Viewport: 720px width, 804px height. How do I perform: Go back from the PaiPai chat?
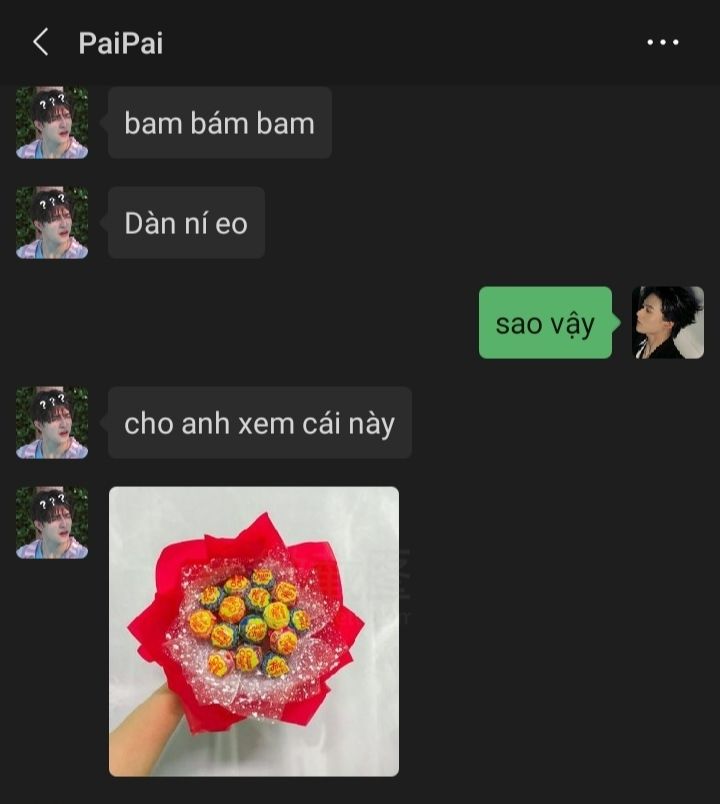(x=40, y=42)
